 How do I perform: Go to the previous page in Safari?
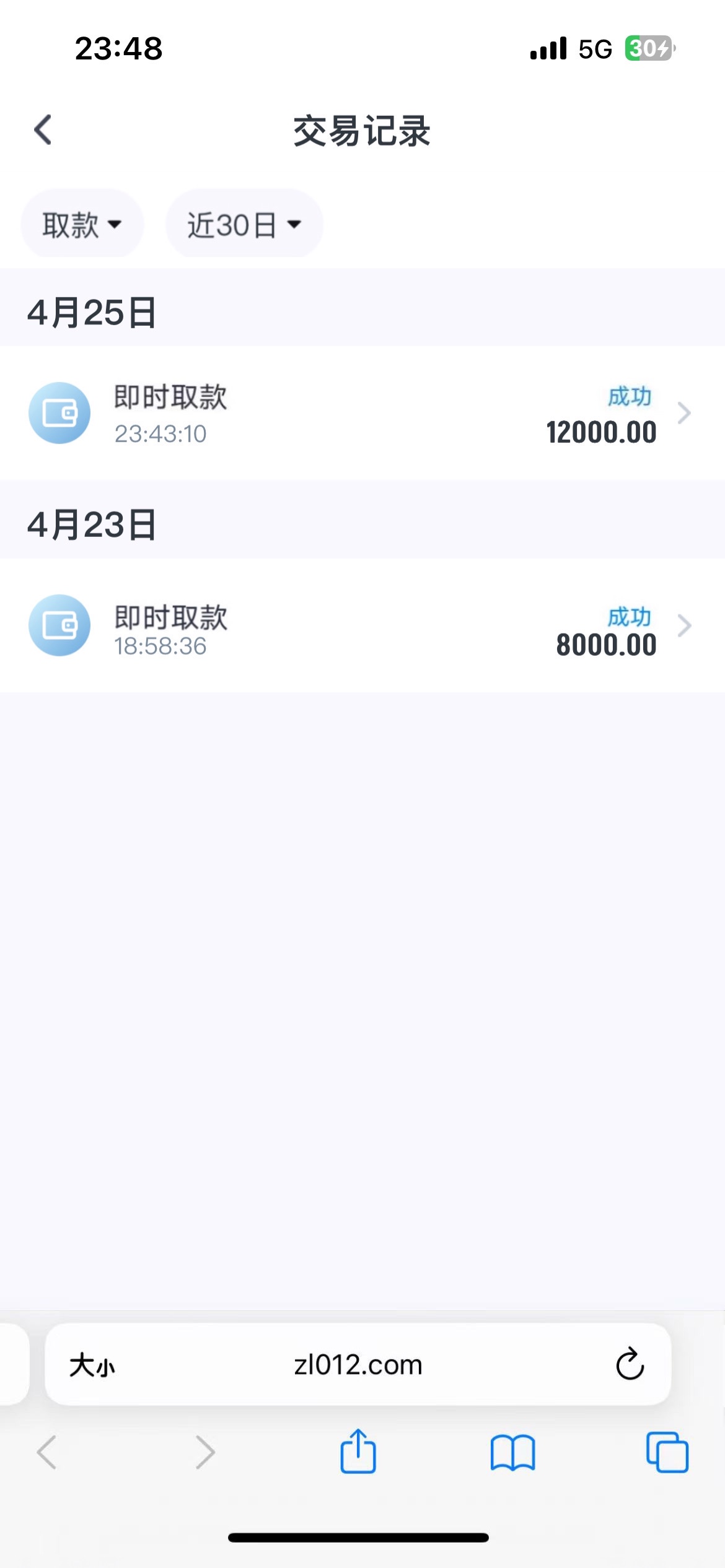47,1452
